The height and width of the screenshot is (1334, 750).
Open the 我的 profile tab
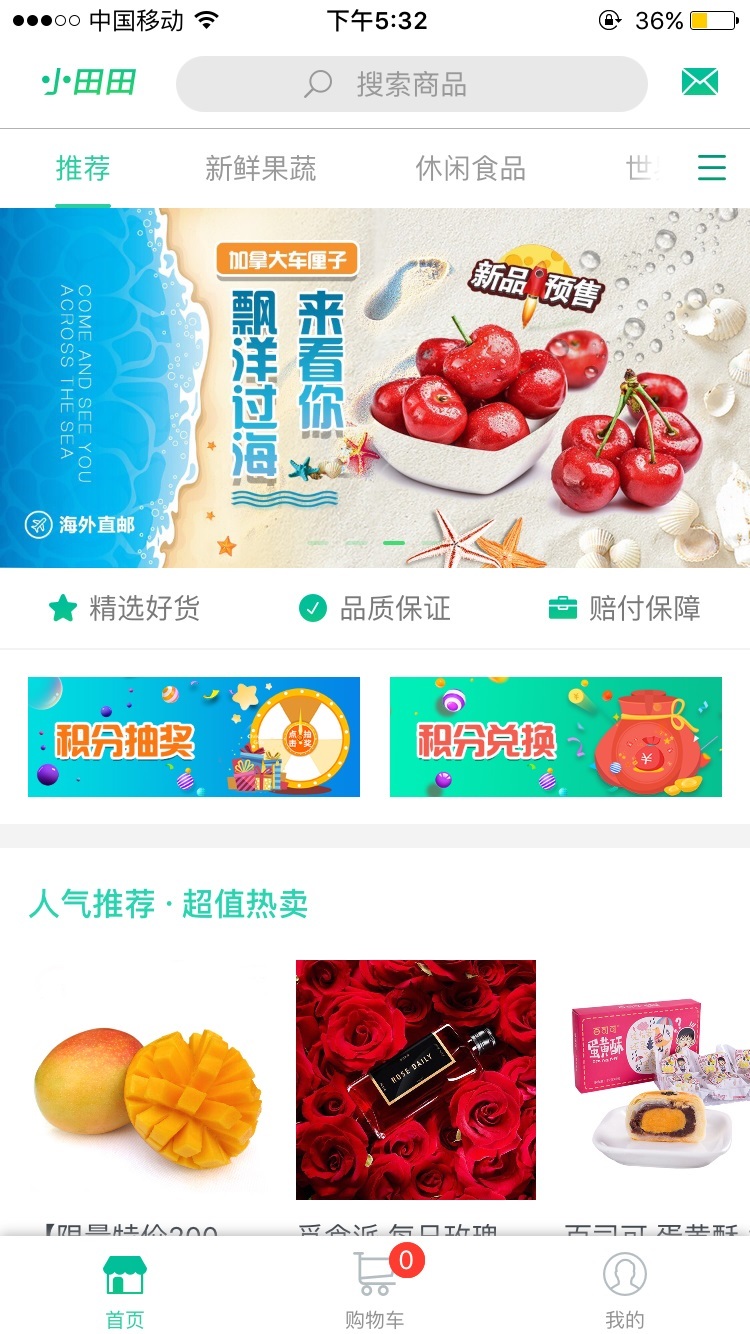point(625,1290)
